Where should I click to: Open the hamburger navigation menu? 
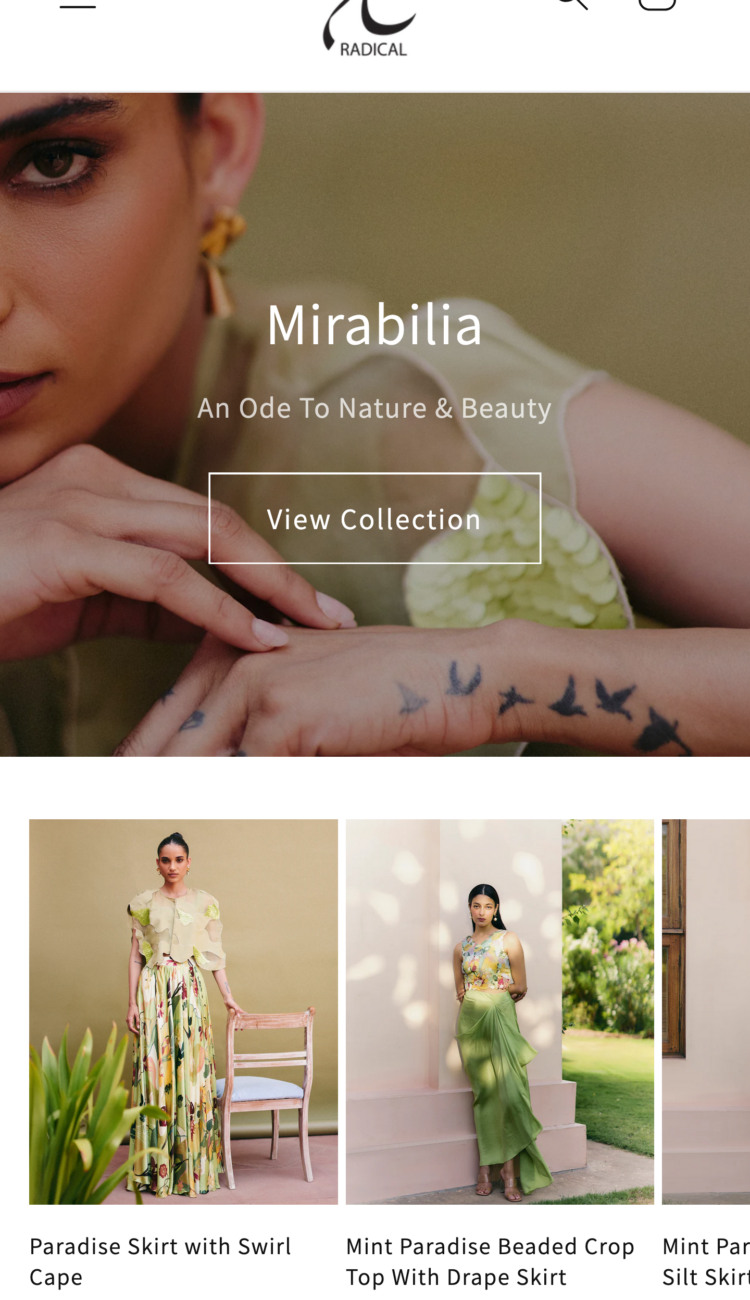pyautogui.click(x=77, y=5)
